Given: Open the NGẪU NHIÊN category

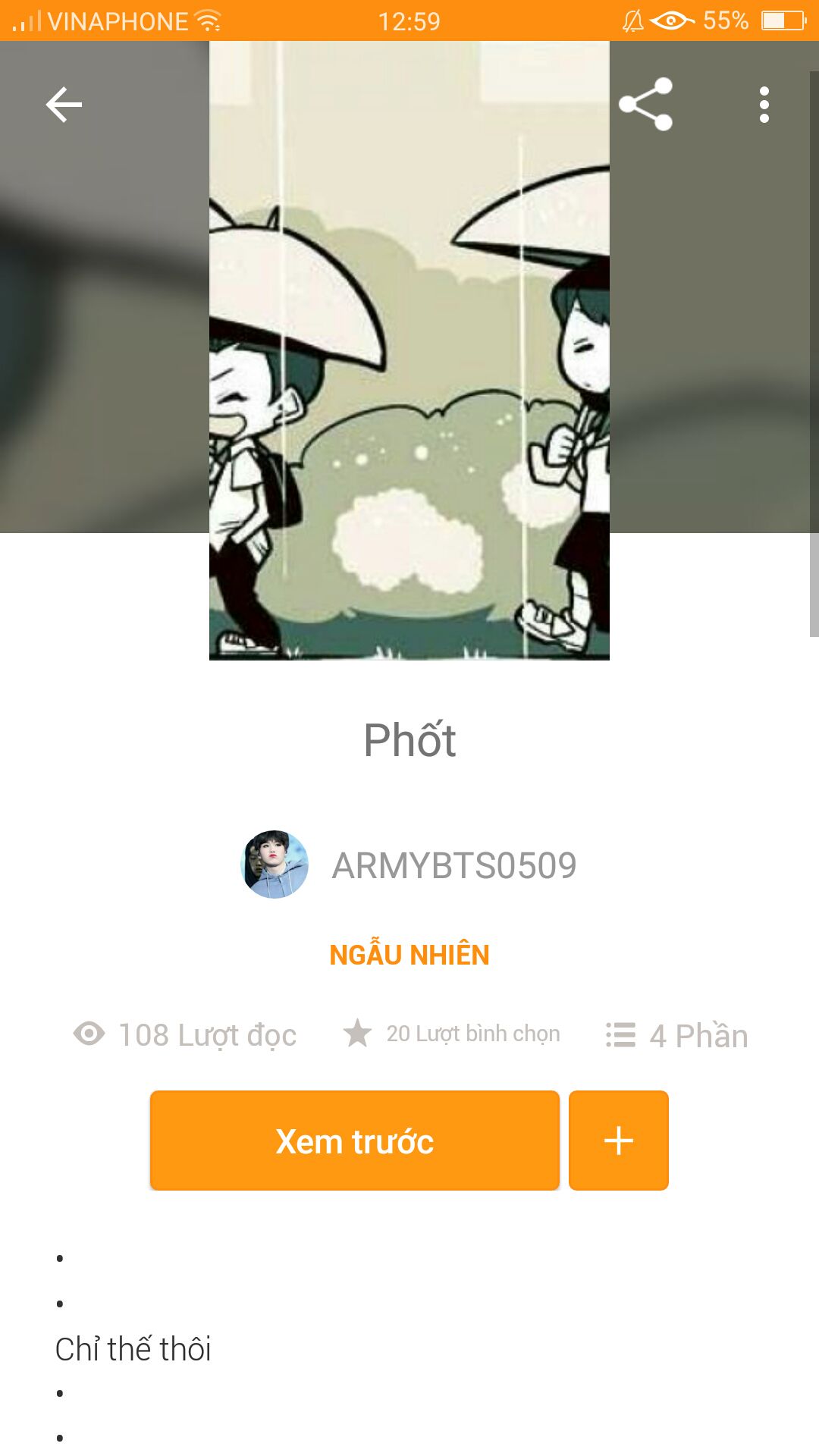Looking at the screenshot, I should coord(409,955).
